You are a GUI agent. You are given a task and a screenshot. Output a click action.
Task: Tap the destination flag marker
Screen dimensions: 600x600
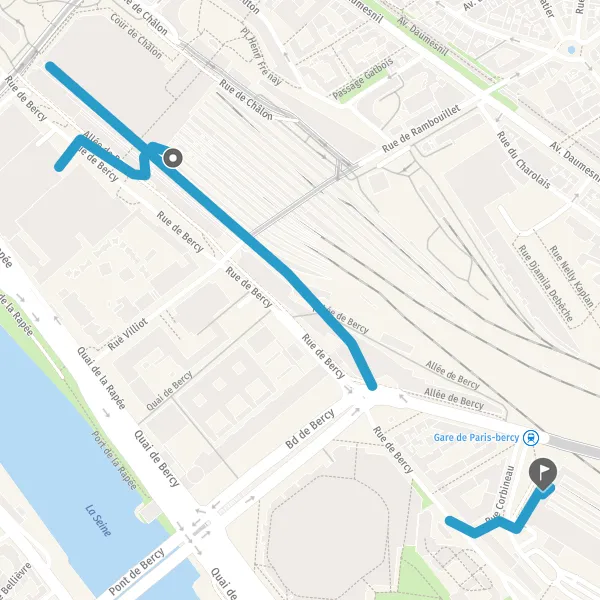[543, 474]
